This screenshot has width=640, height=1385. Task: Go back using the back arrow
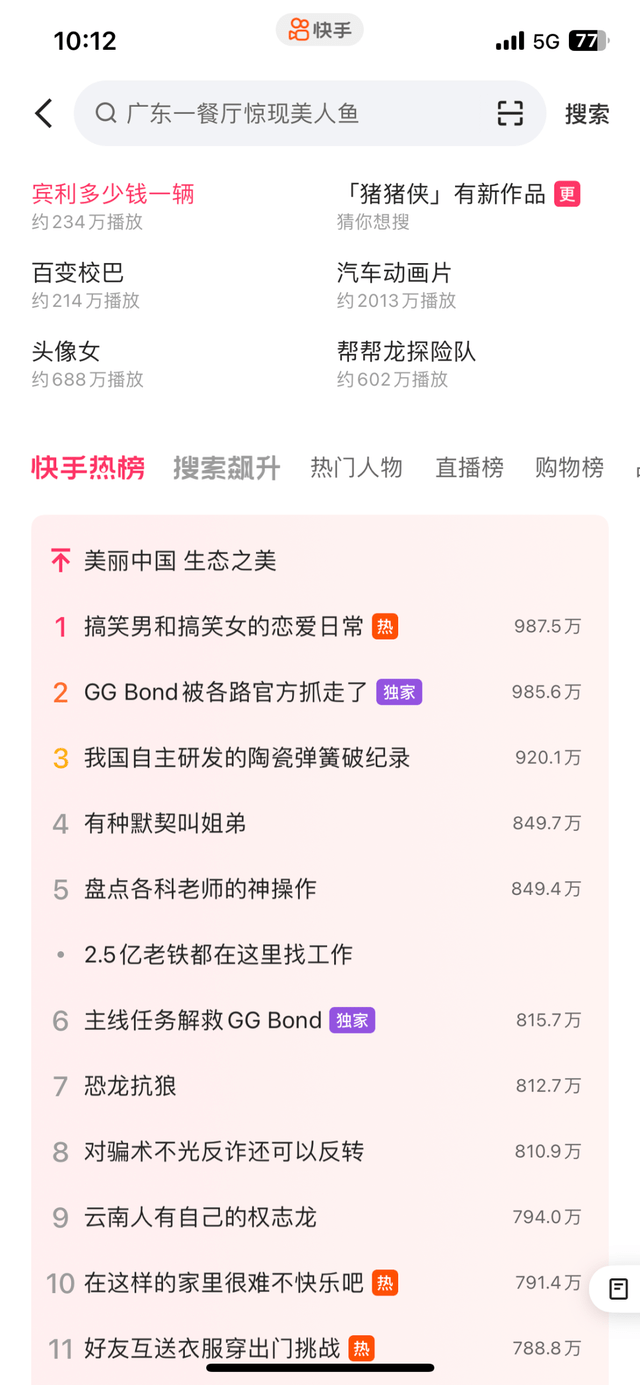click(44, 114)
